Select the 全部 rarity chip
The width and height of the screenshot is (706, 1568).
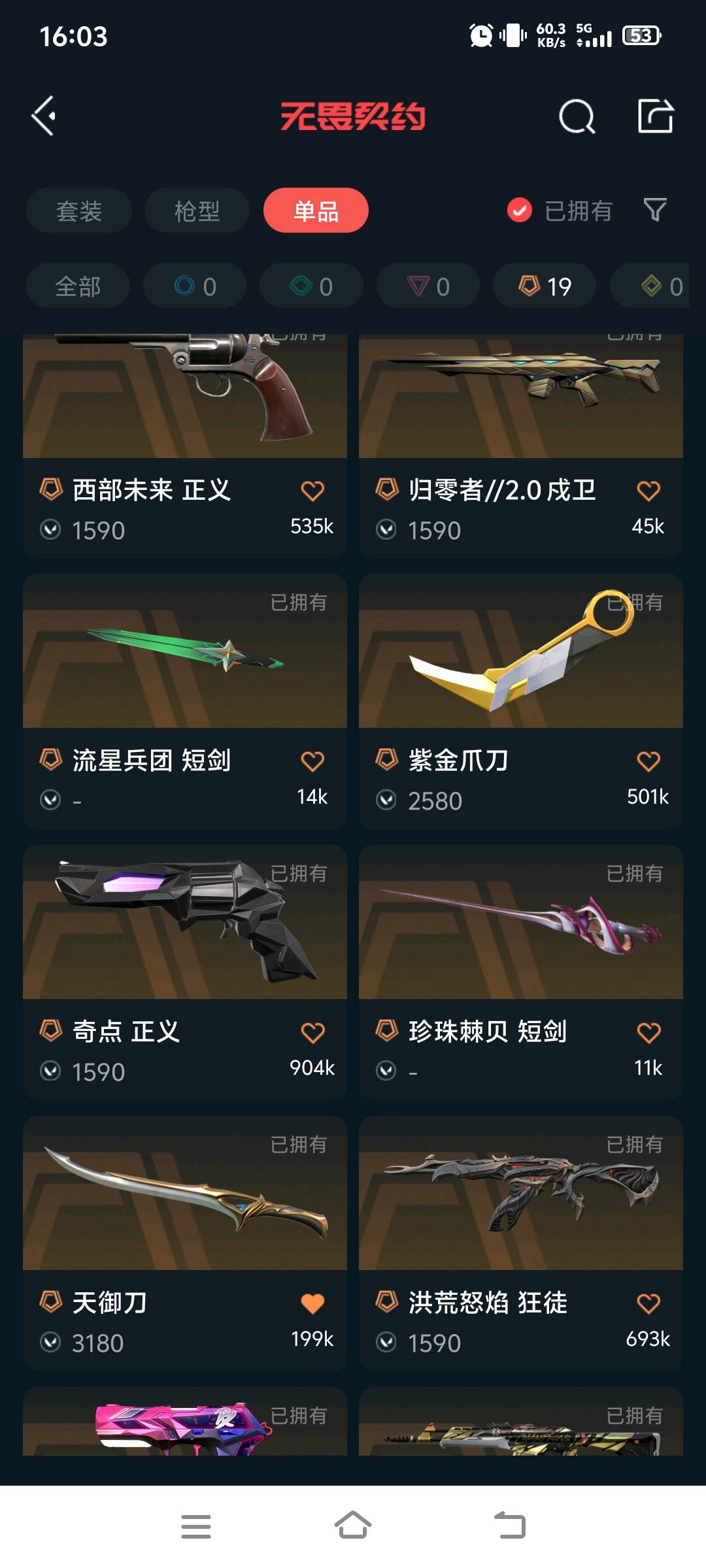coord(78,286)
